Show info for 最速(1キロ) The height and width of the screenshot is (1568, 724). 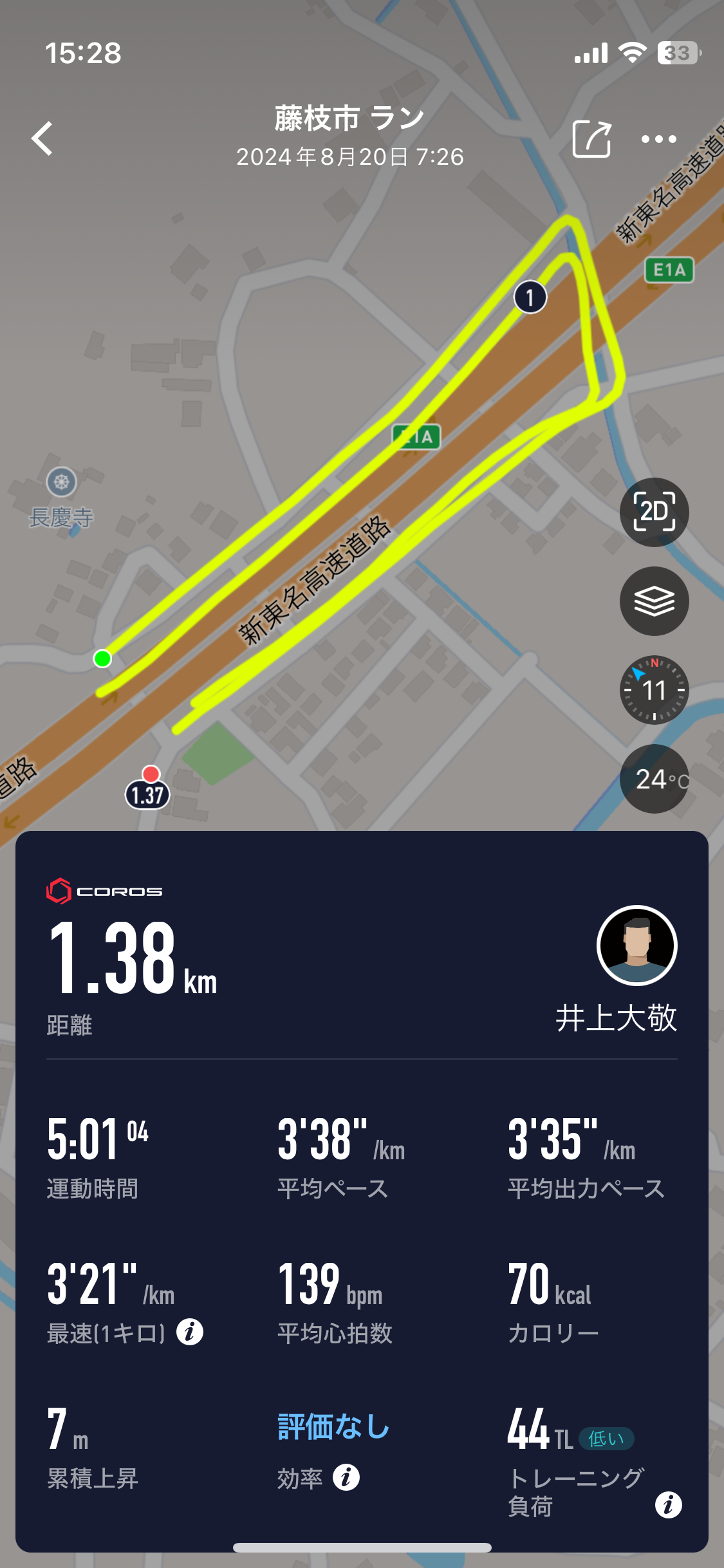pos(190,1332)
